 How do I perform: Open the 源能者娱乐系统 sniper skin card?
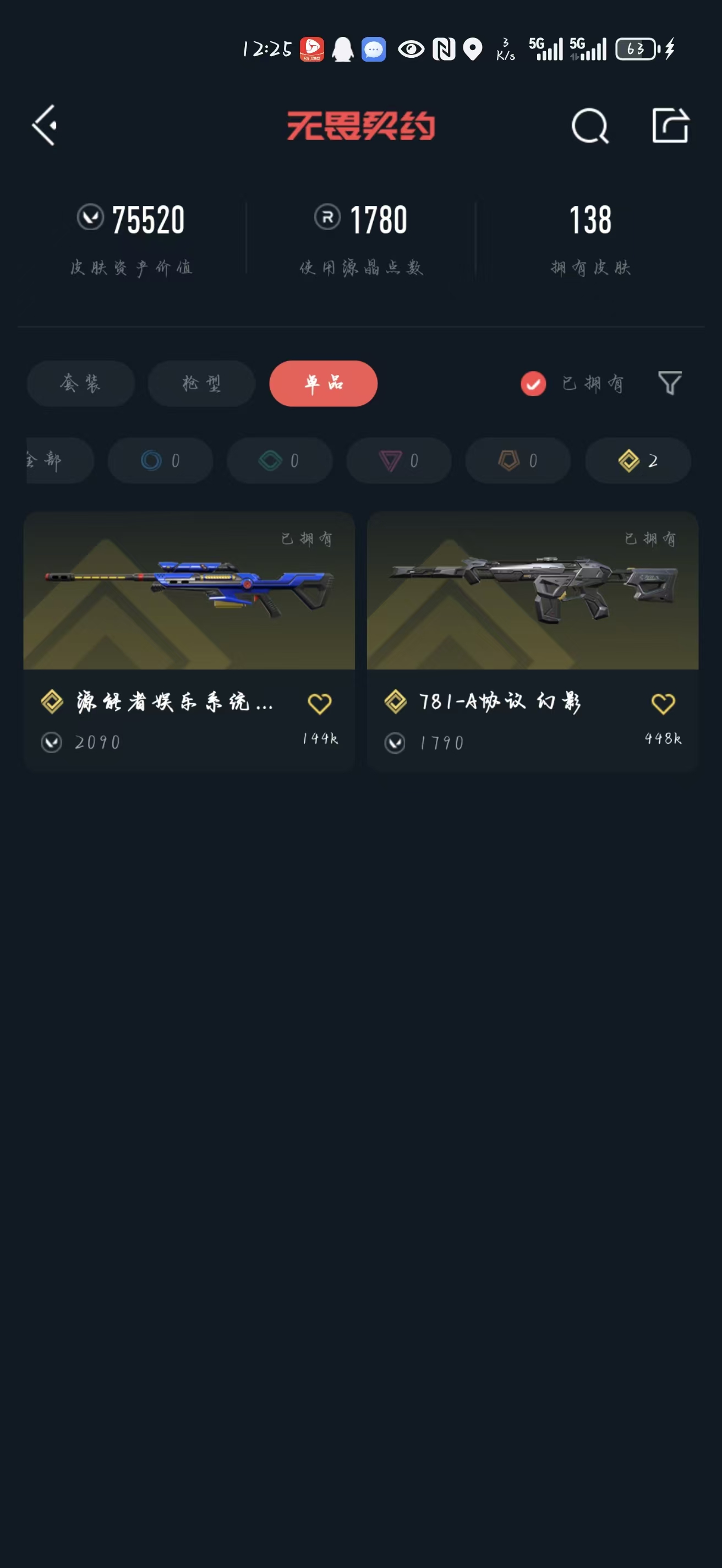(189, 641)
